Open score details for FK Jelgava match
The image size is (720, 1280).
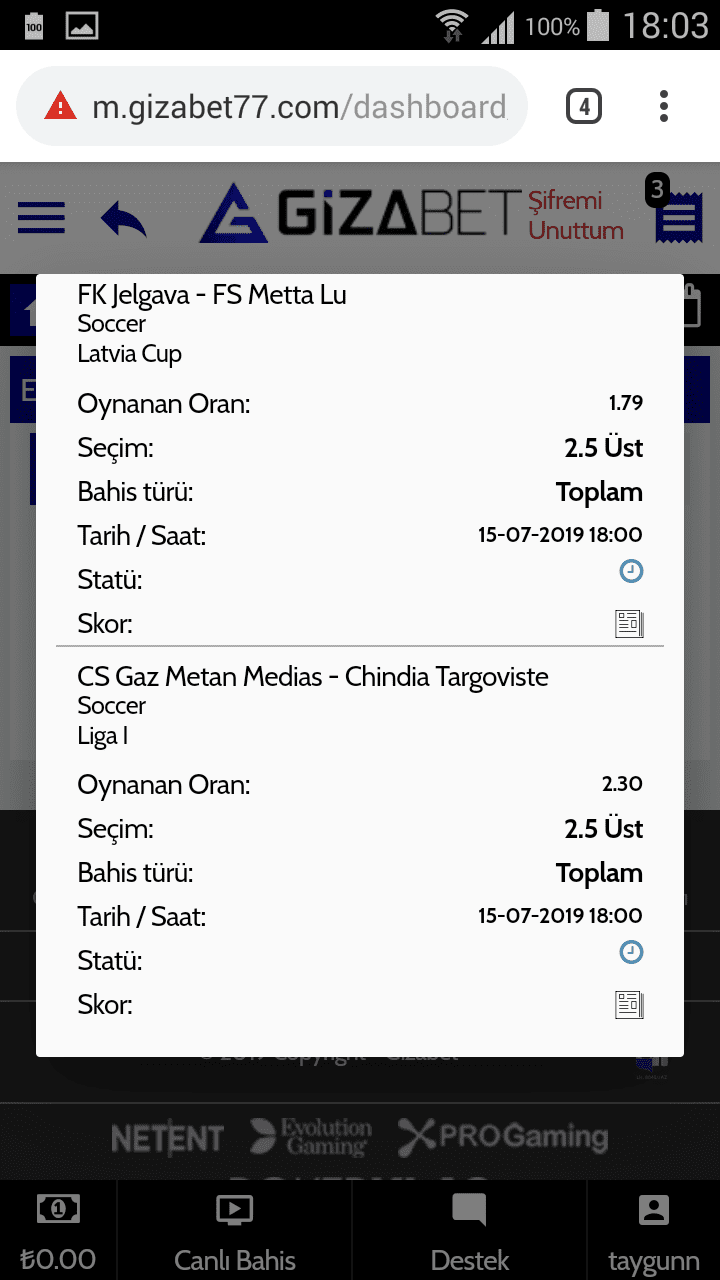629,624
